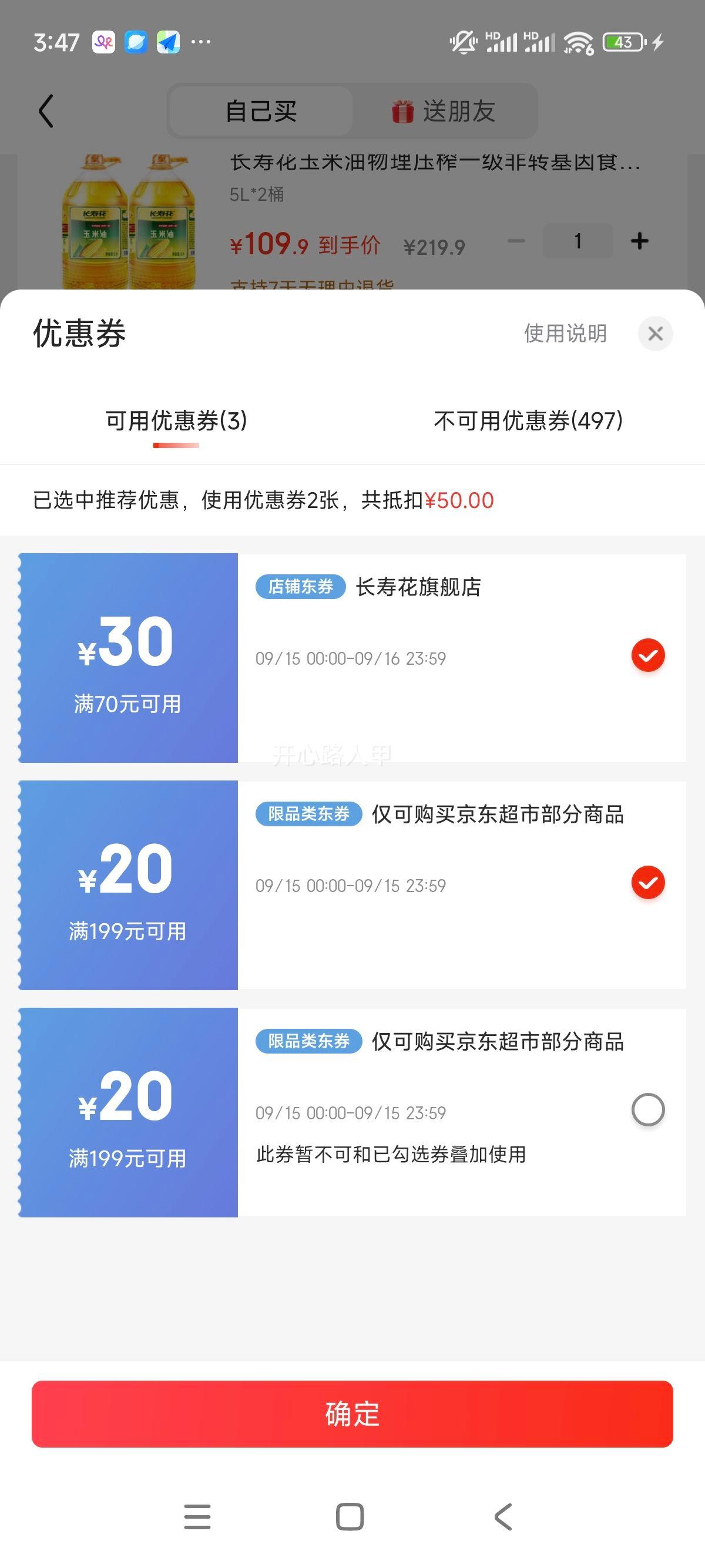705x1568 pixels.
Task: Switch to 不可用优惠券(497) tab
Action: pos(528,420)
